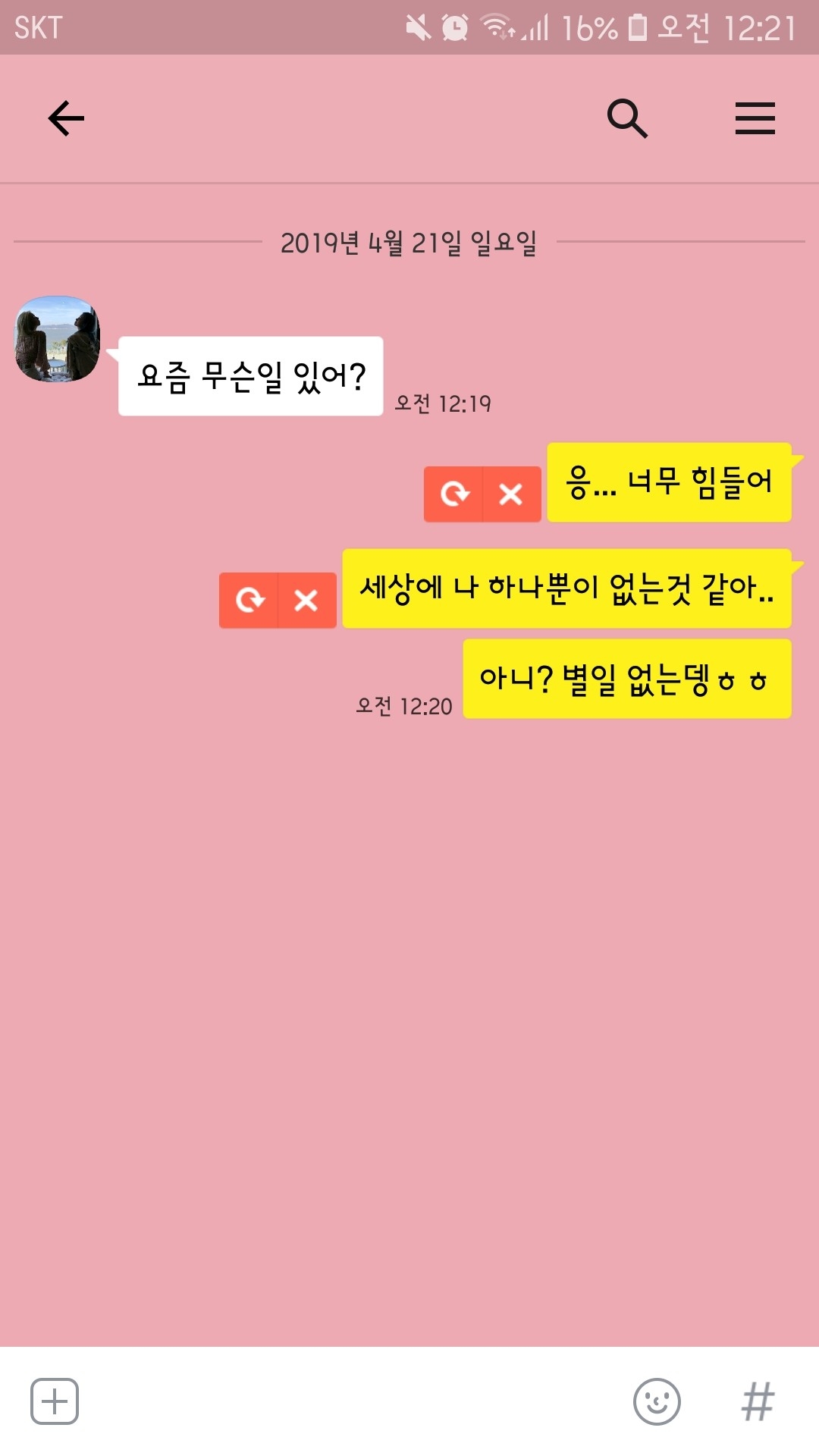Remove the failed '세상에 나 하나뿐이' message
The image size is (819, 1456).
pyautogui.click(x=306, y=601)
